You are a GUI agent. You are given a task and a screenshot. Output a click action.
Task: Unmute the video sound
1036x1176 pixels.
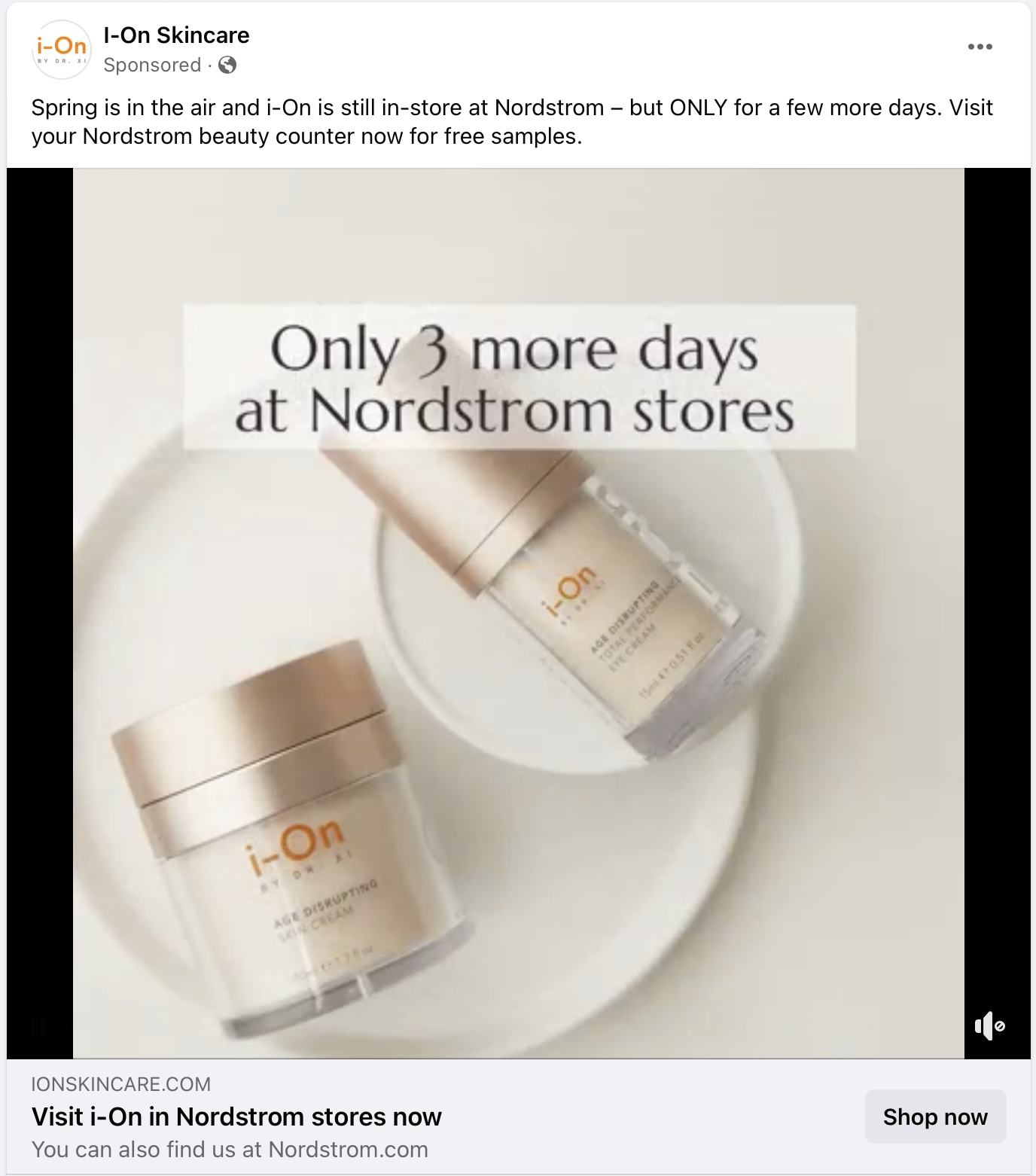989,1025
